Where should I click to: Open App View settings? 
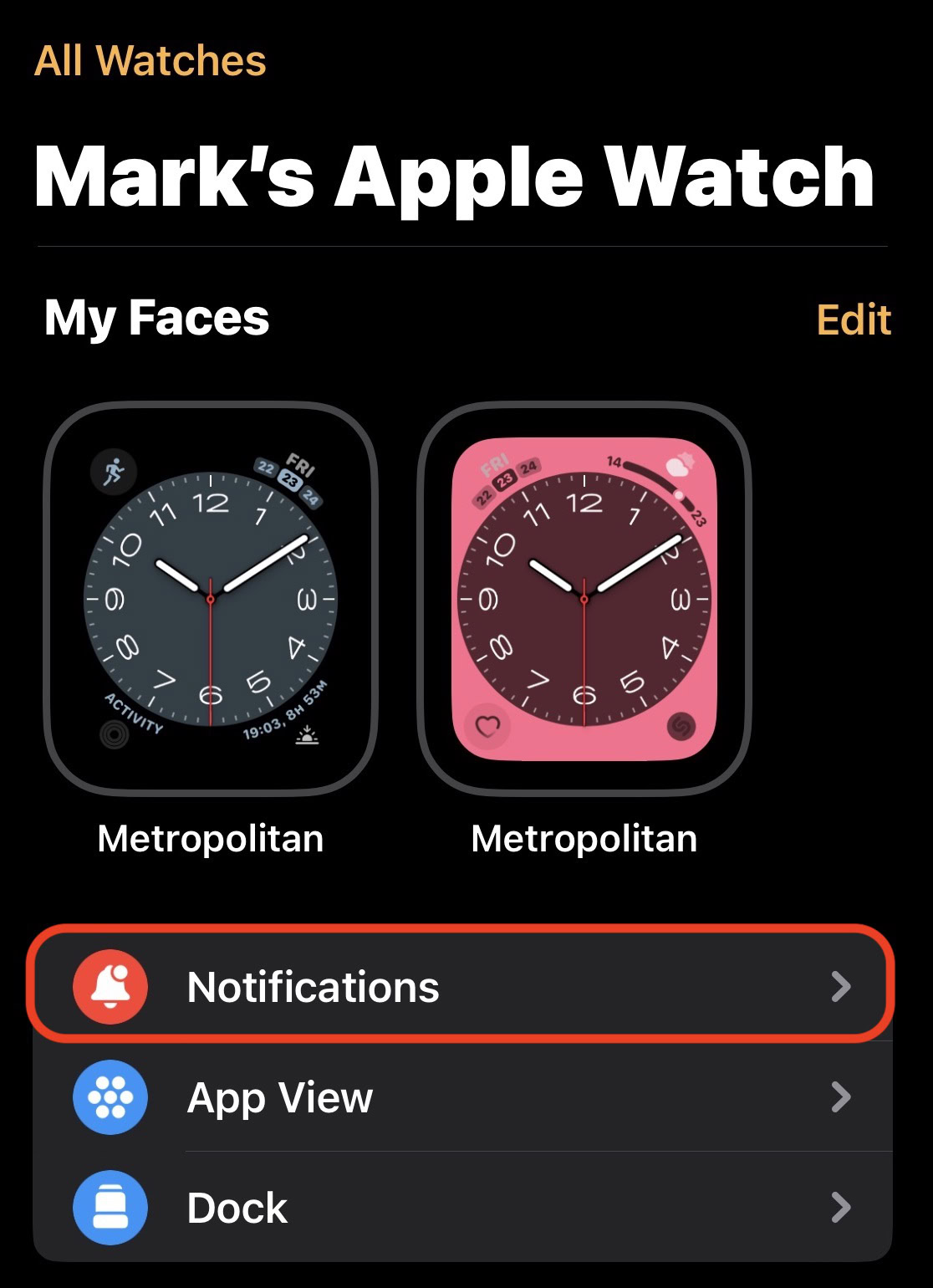[x=461, y=1097]
